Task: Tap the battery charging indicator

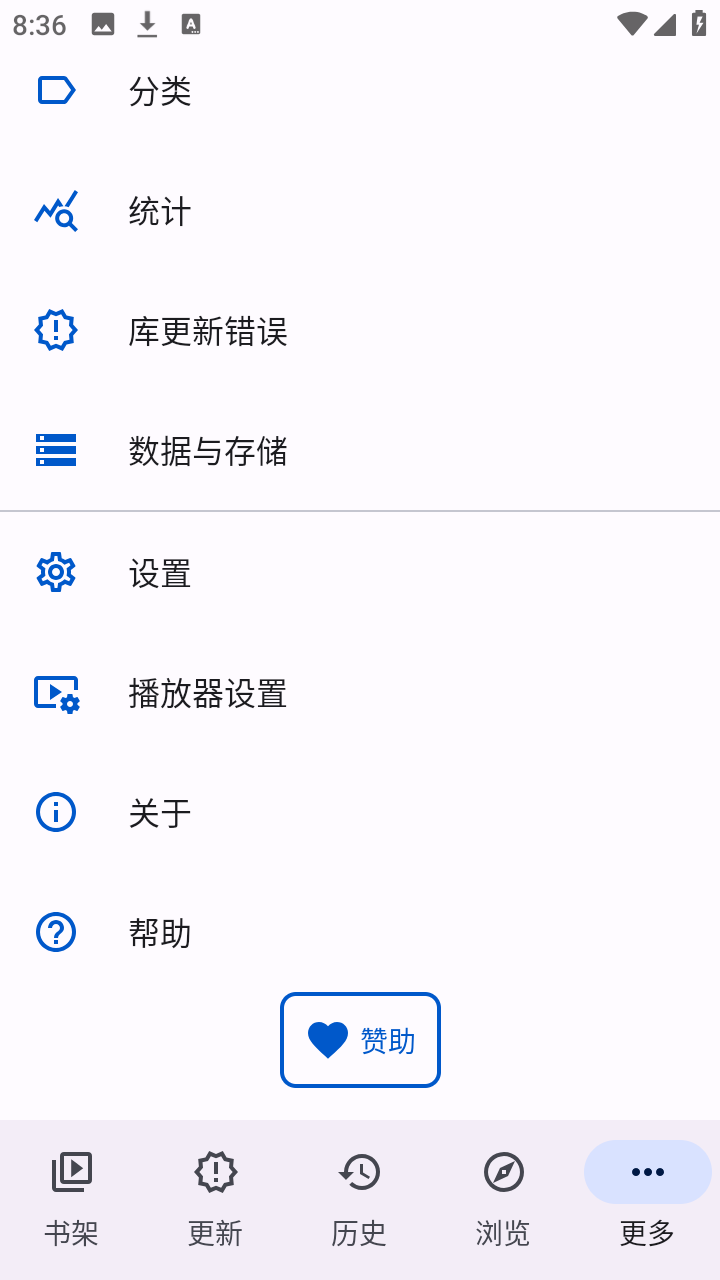Action: (x=698, y=25)
